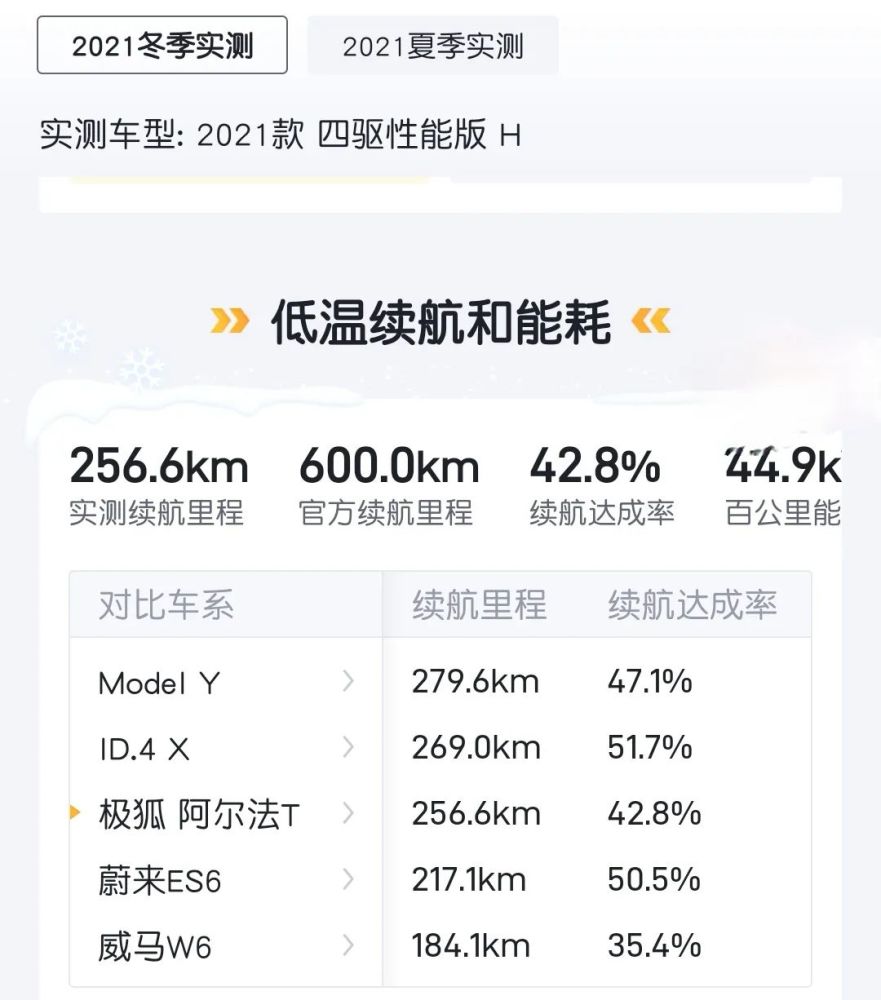This screenshot has height=1000, width=881.
Task: Switch to the 2021夏季实测 tab
Action: pos(432,45)
